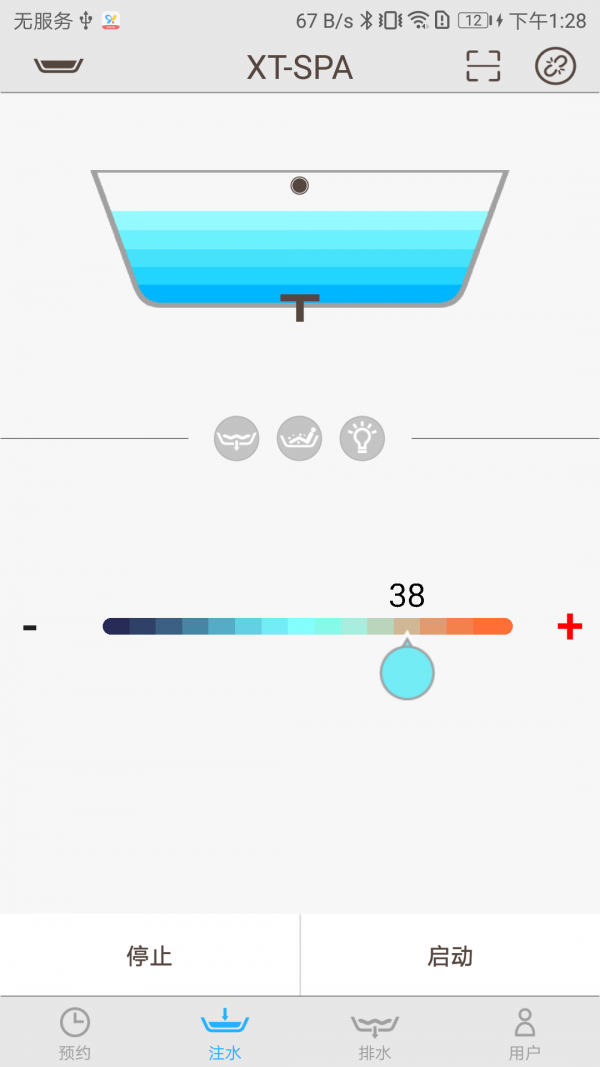Switch to the 预约 tab
This screenshot has height=1067, width=600.
pos(75,1033)
